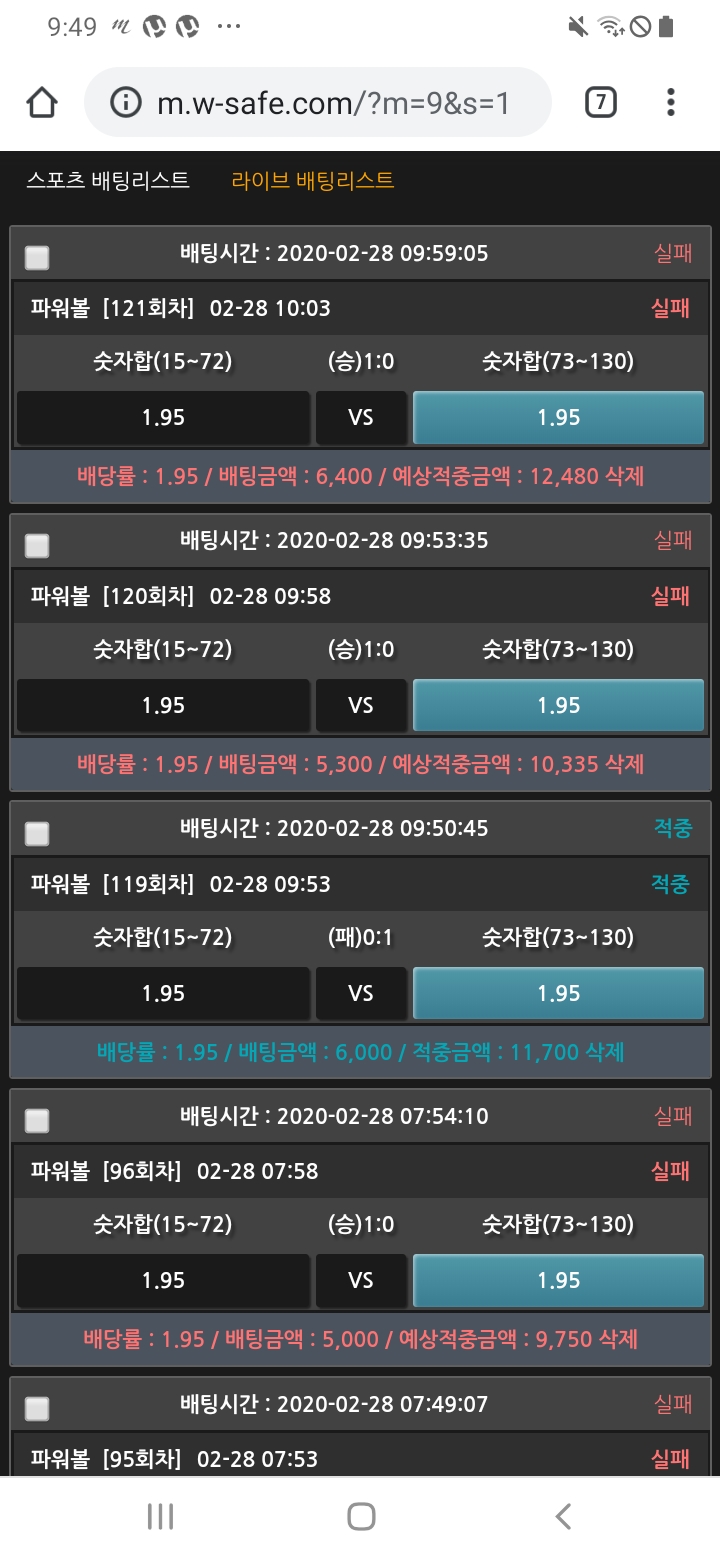The width and height of the screenshot is (720, 1560).
Task: Open the browser overflow menu
Action: (x=670, y=102)
